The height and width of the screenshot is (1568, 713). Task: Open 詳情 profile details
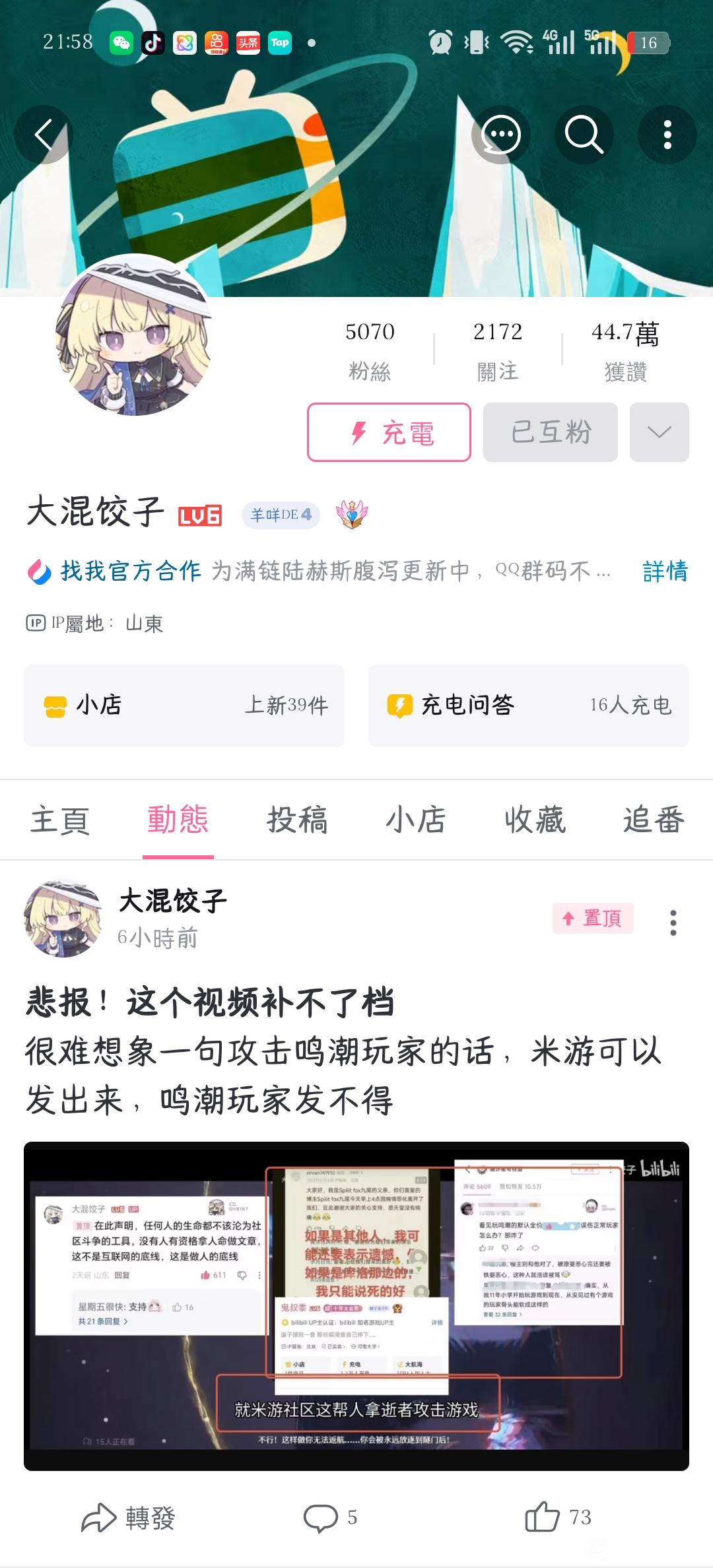(x=665, y=571)
